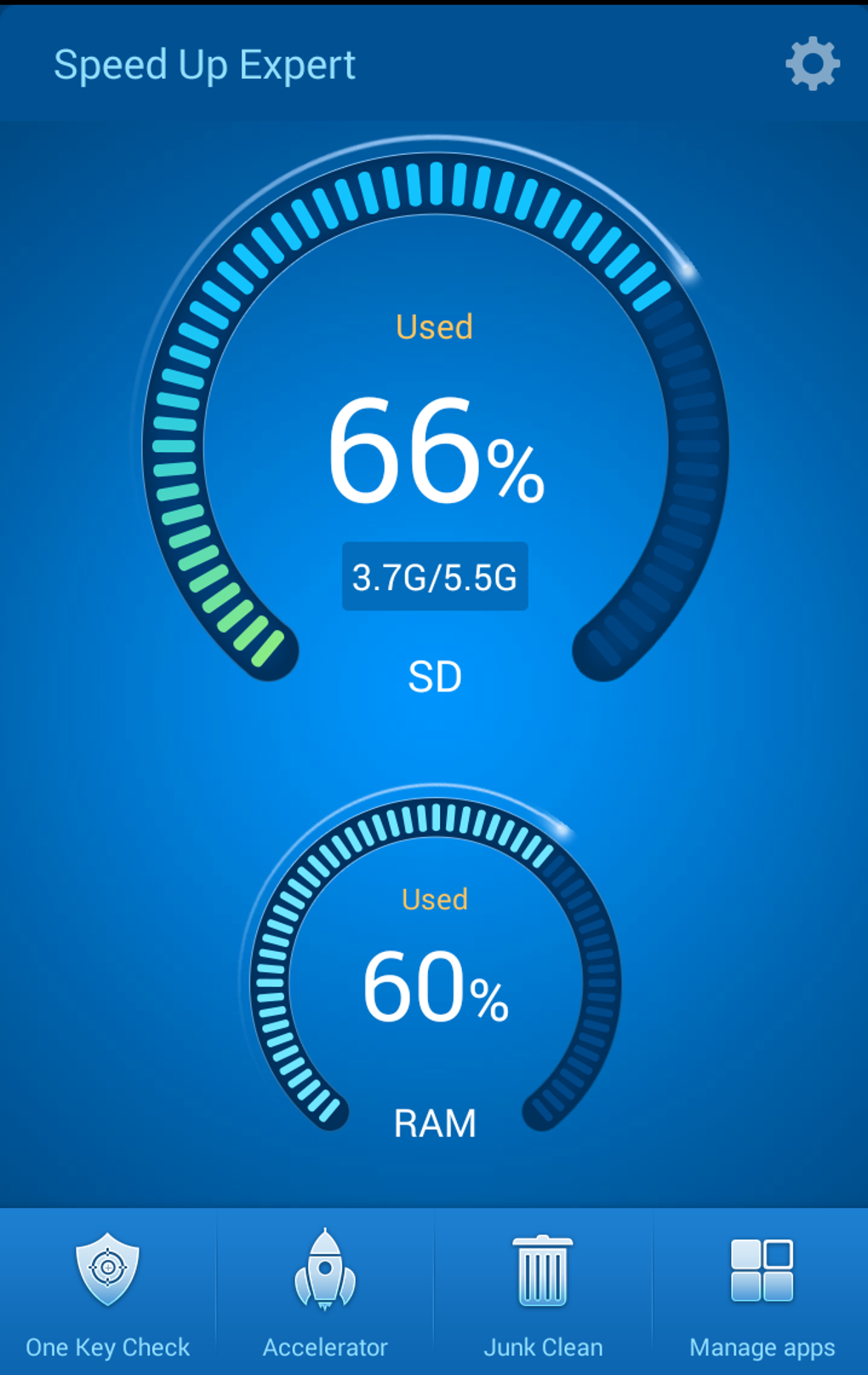The height and width of the screenshot is (1375, 868).
Task: Tap the 3.7G/5.5G storage badge
Action: (434, 576)
